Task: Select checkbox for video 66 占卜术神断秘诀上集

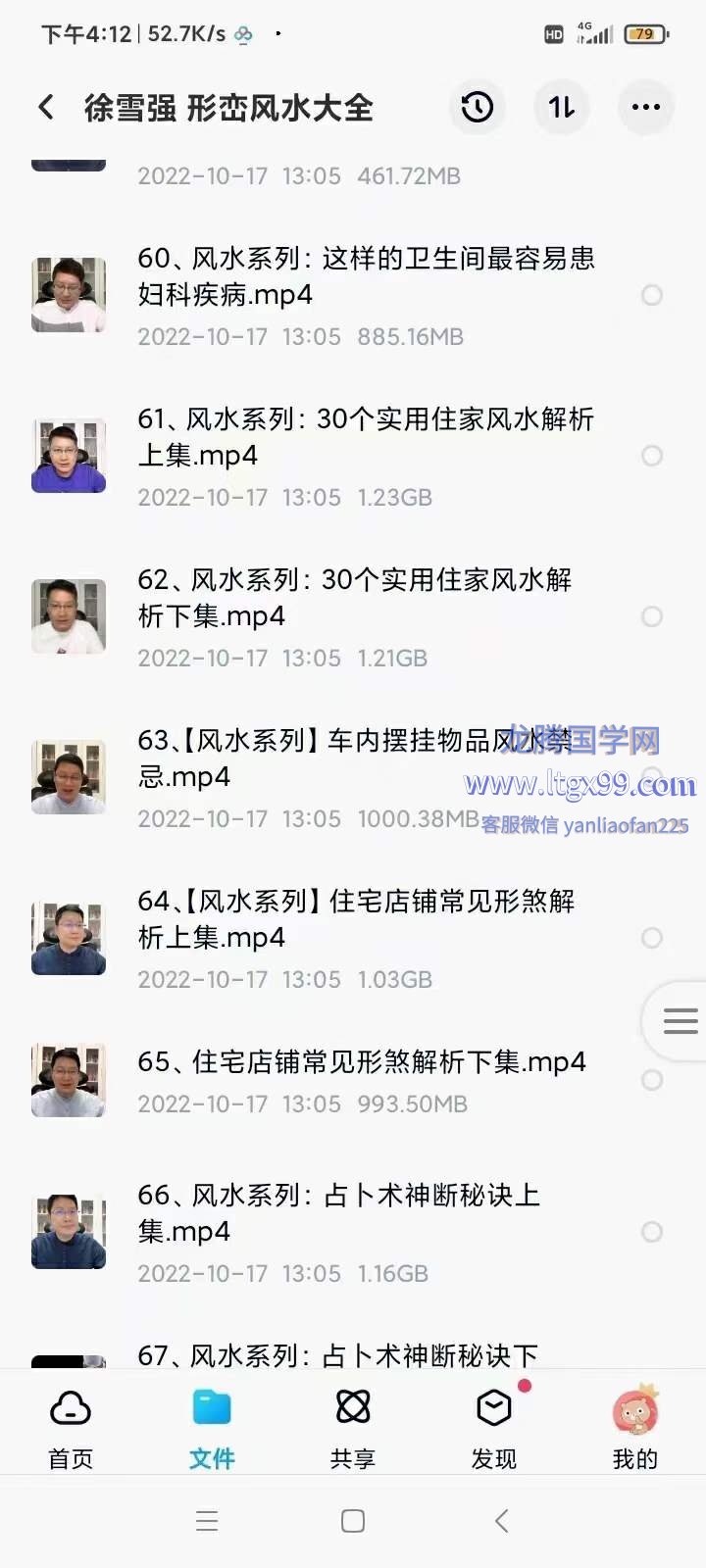Action: pyautogui.click(x=652, y=1232)
